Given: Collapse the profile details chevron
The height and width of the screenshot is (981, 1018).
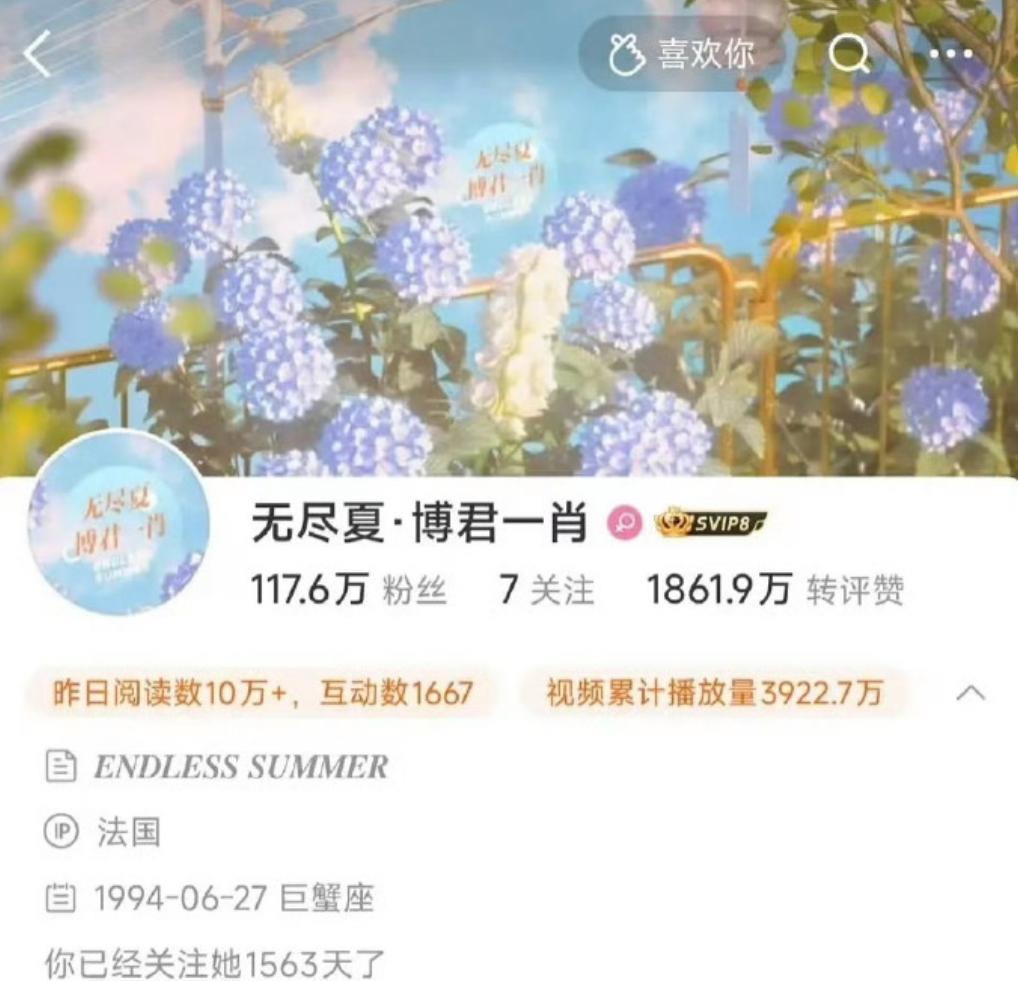Looking at the screenshot, I should [x=971, y=693].
